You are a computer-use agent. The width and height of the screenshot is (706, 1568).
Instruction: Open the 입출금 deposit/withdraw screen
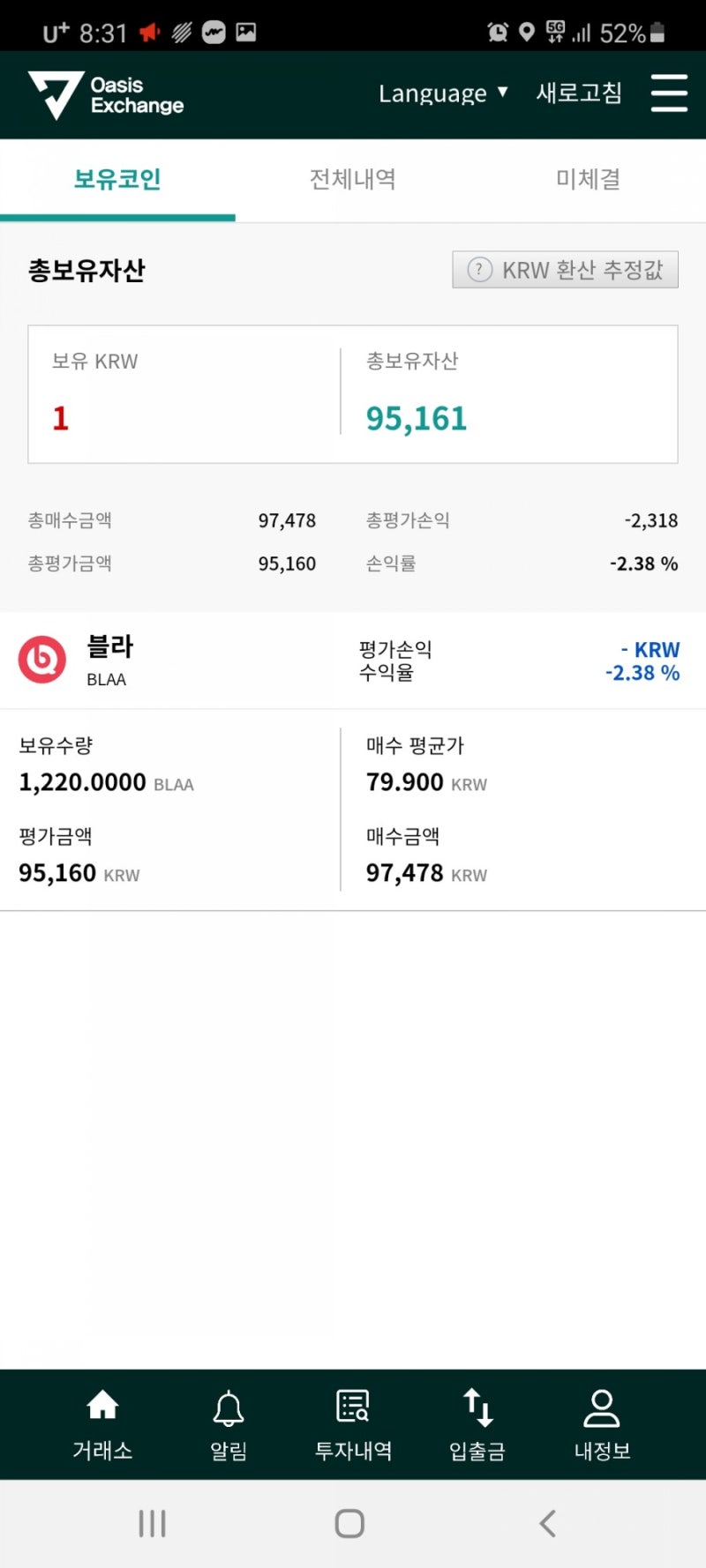coord(477,1424)
